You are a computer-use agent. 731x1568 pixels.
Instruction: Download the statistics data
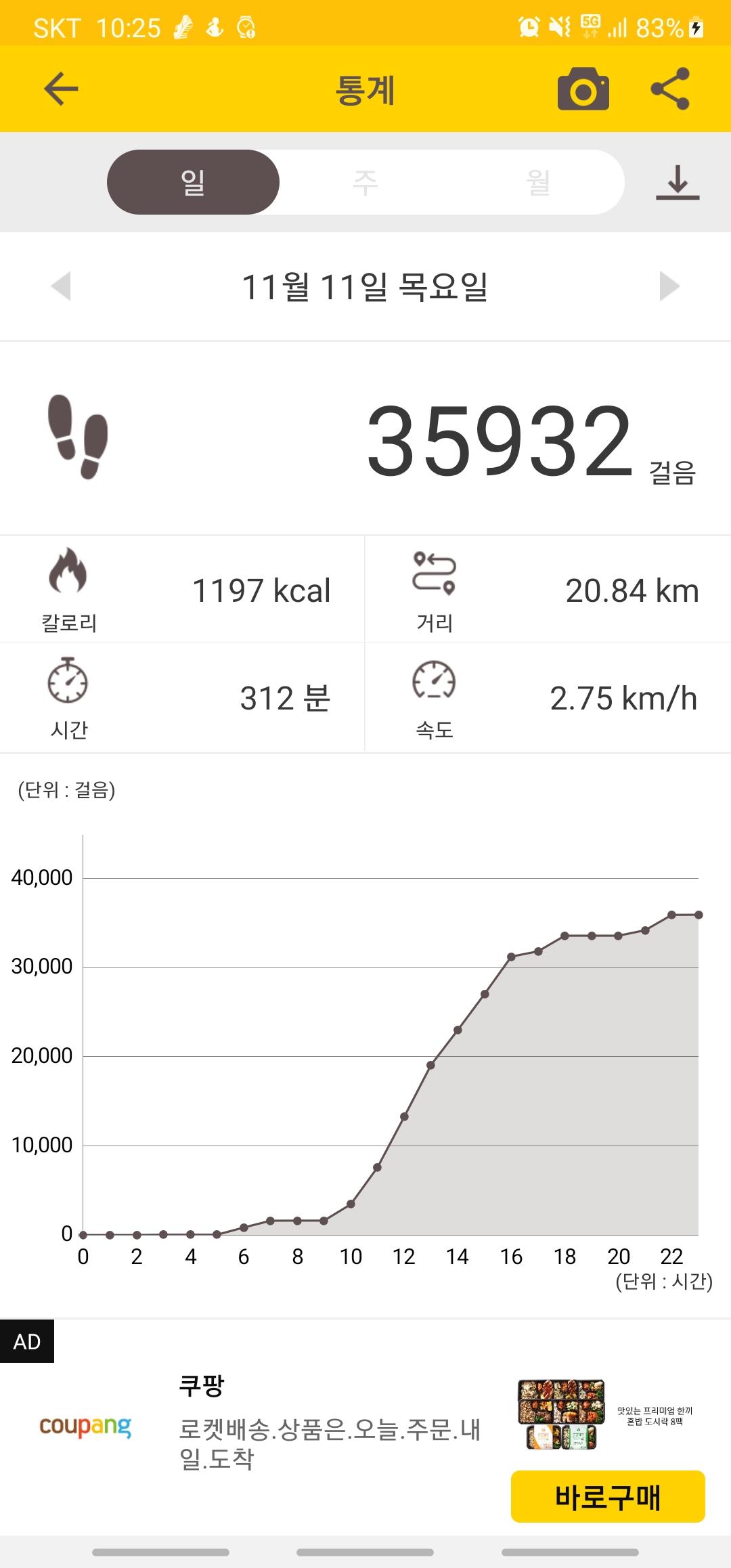point(678,183)
